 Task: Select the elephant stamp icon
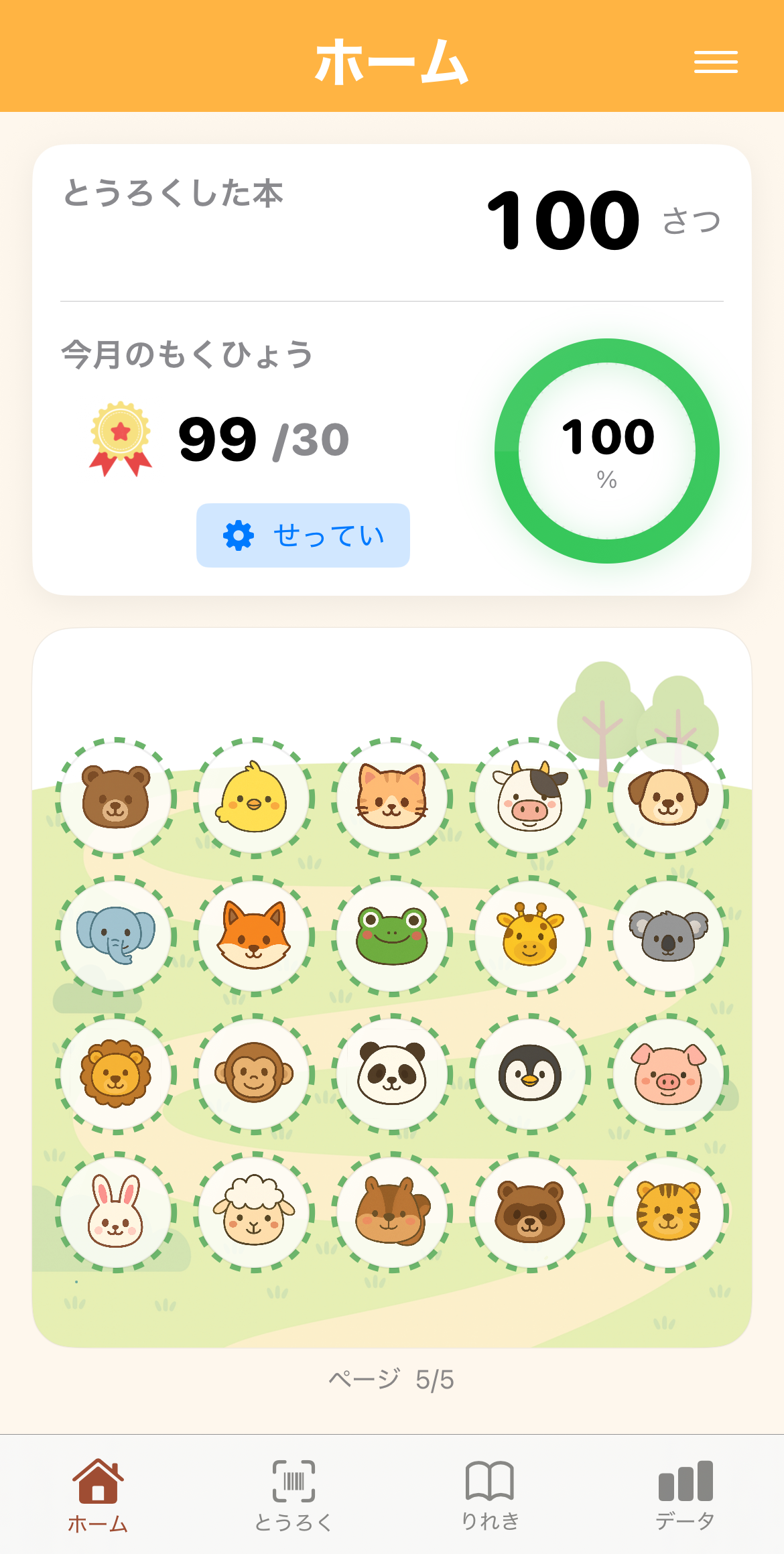117,936
